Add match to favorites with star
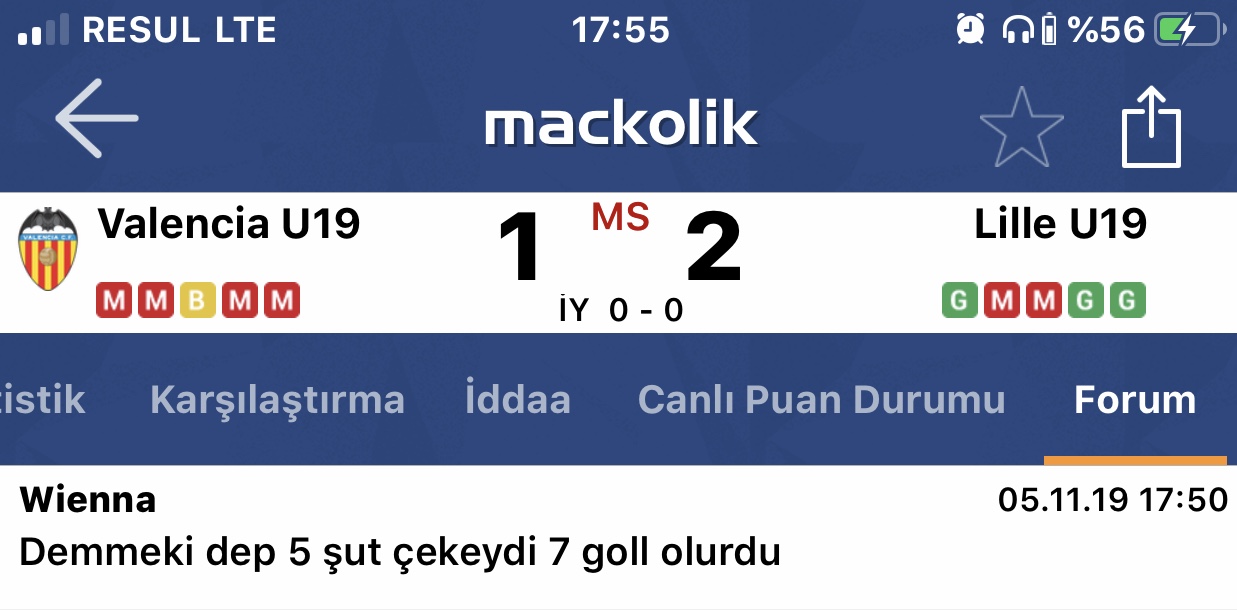Screen dimensions: 1237x610 pos(1020,127)
